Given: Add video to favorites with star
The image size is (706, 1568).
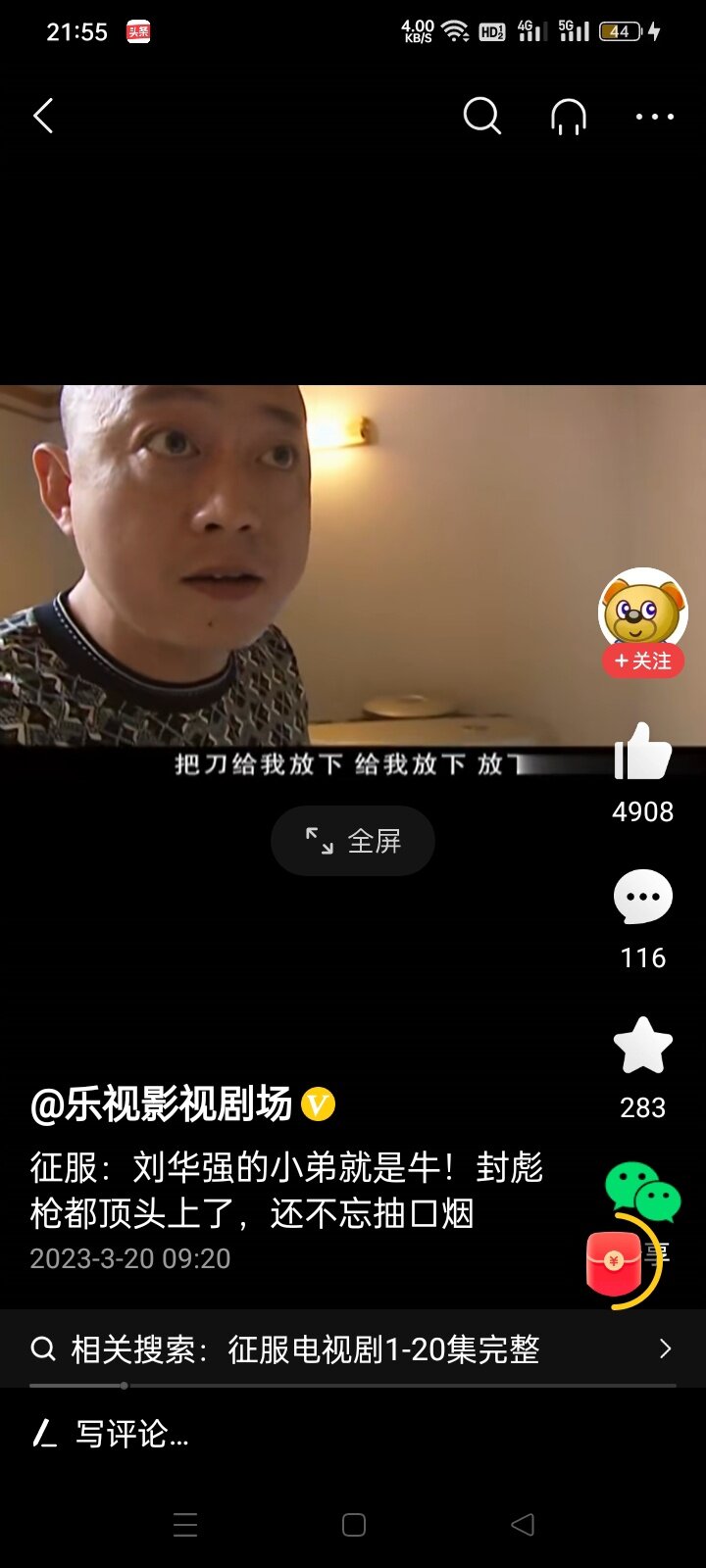Looking at the screenshot, I should coord(642,1045).
